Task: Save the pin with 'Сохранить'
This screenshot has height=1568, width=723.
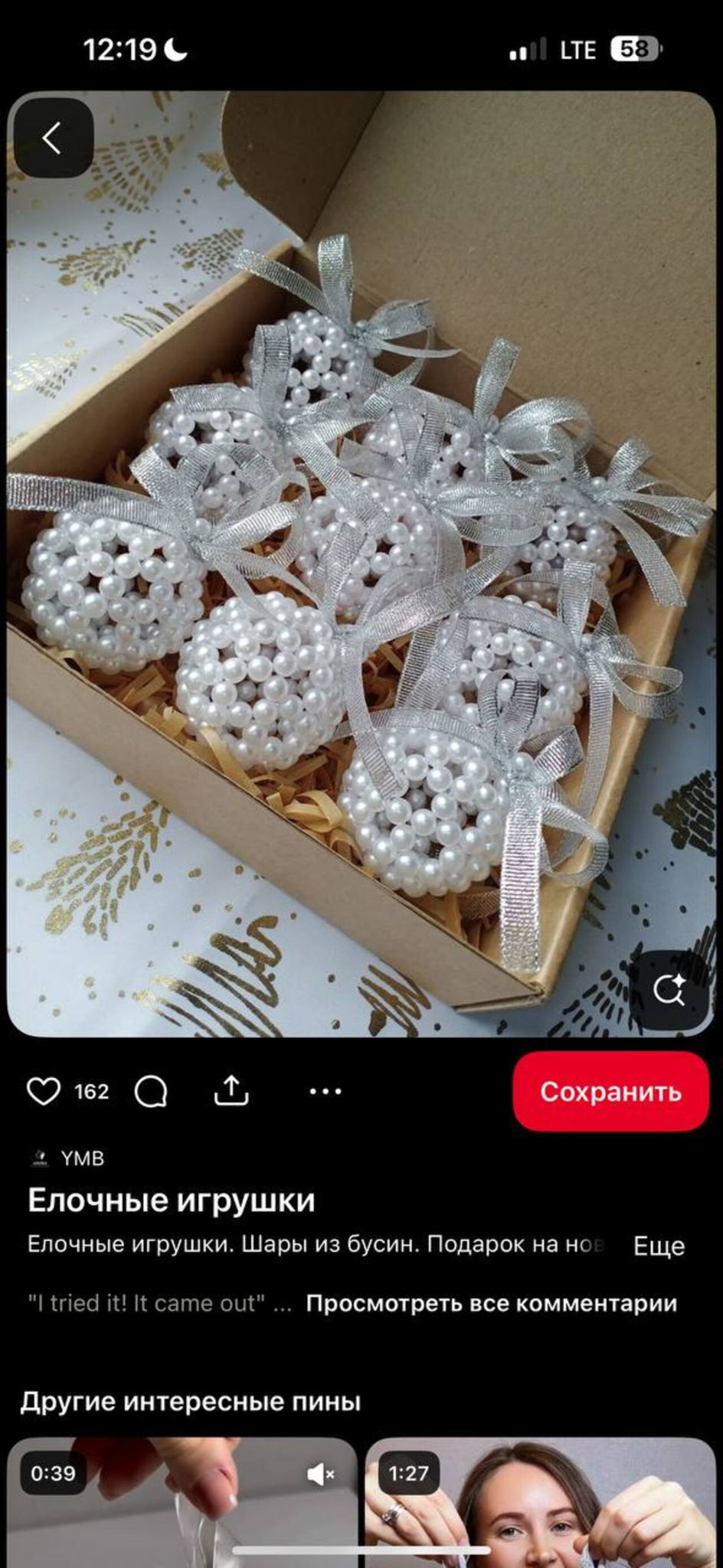Action: pos(610,1093)
